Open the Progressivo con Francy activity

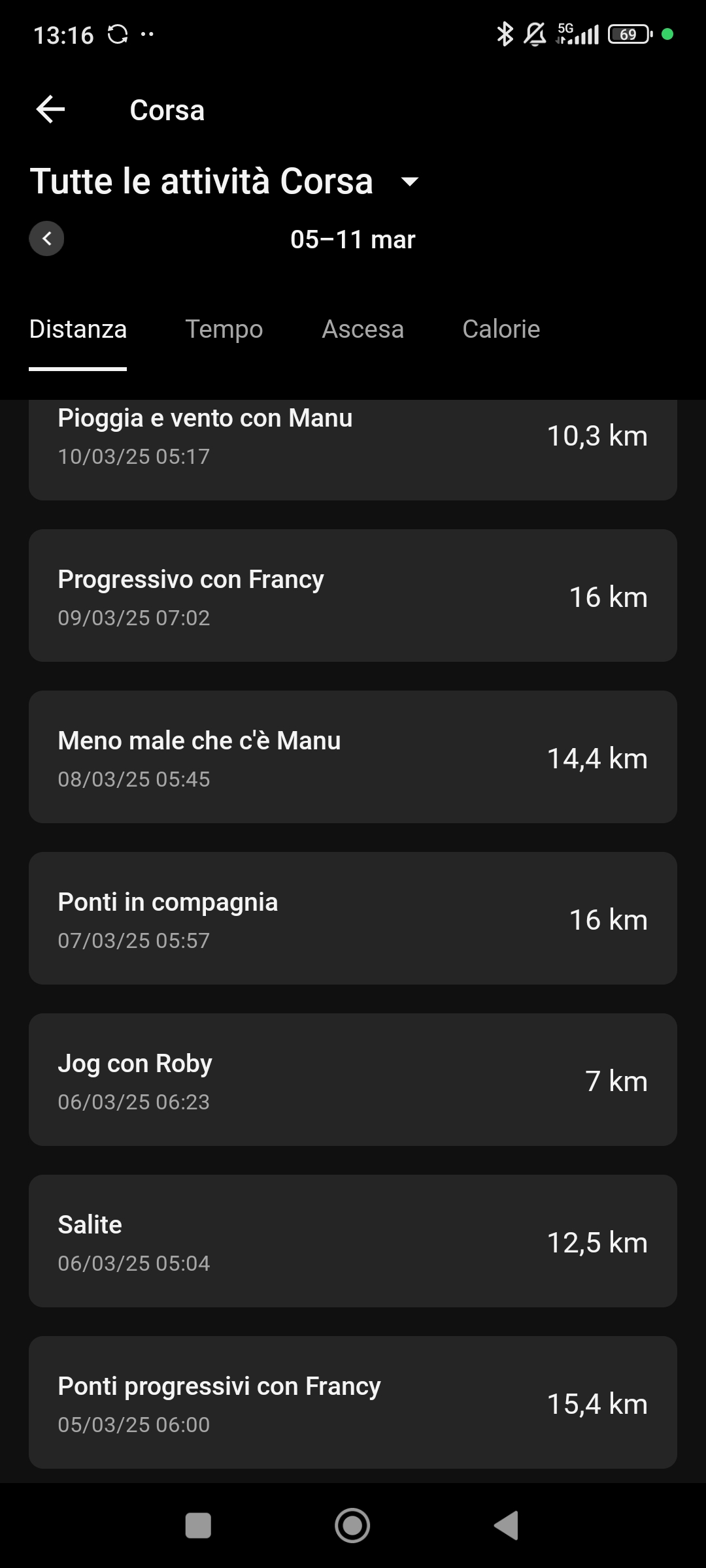click(353, 596)
